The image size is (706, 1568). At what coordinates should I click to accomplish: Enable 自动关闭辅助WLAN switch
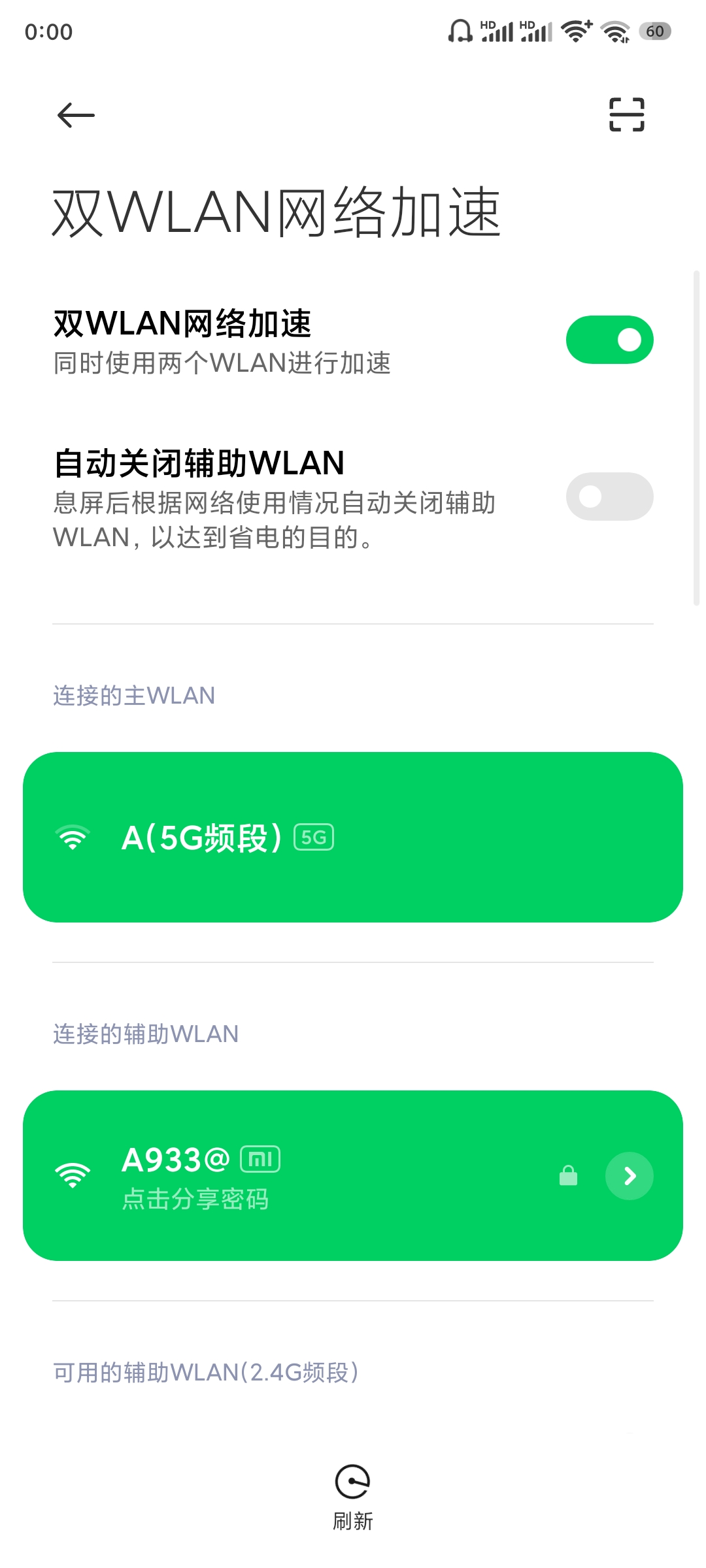point(609,497)
